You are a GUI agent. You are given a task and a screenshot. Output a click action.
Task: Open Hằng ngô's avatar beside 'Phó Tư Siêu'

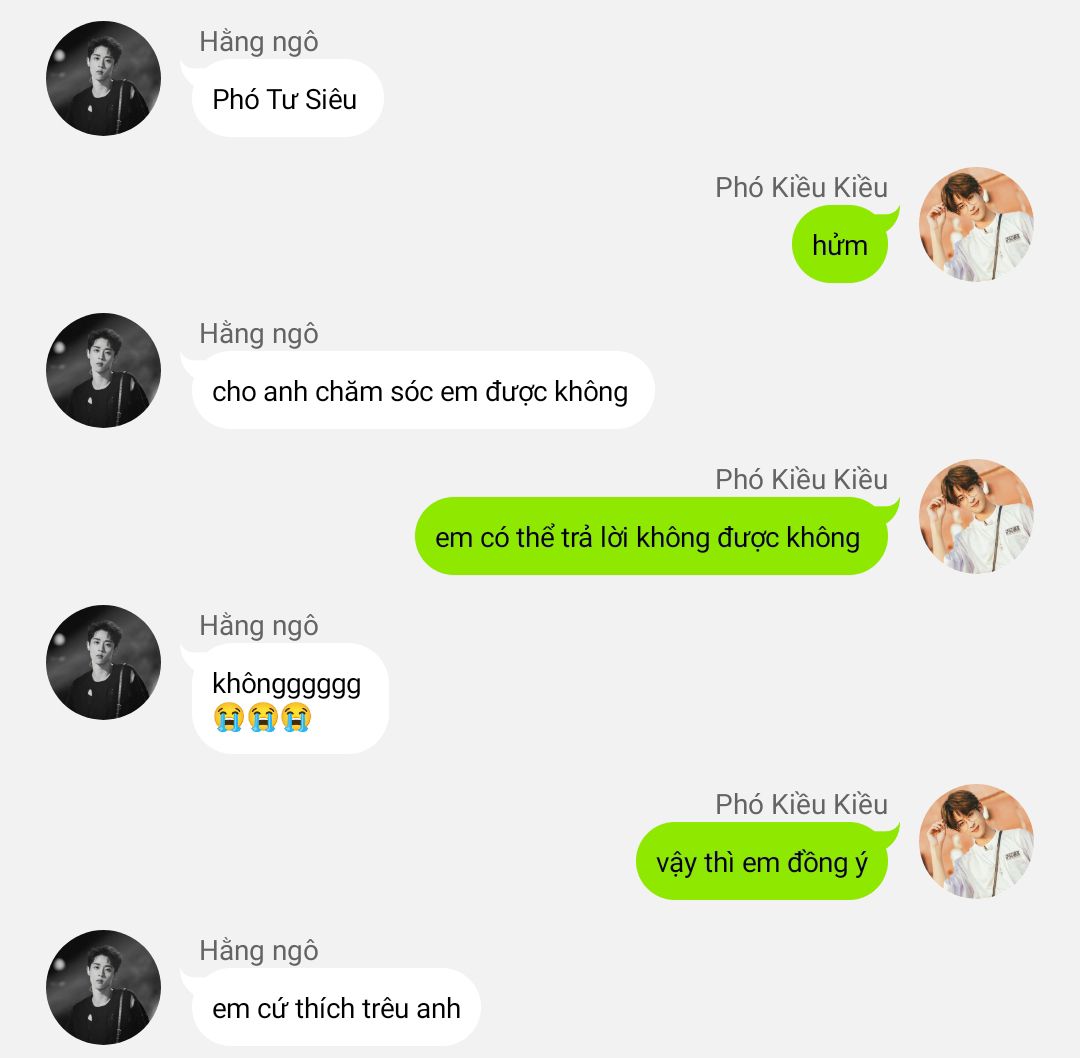pos(103,78)
